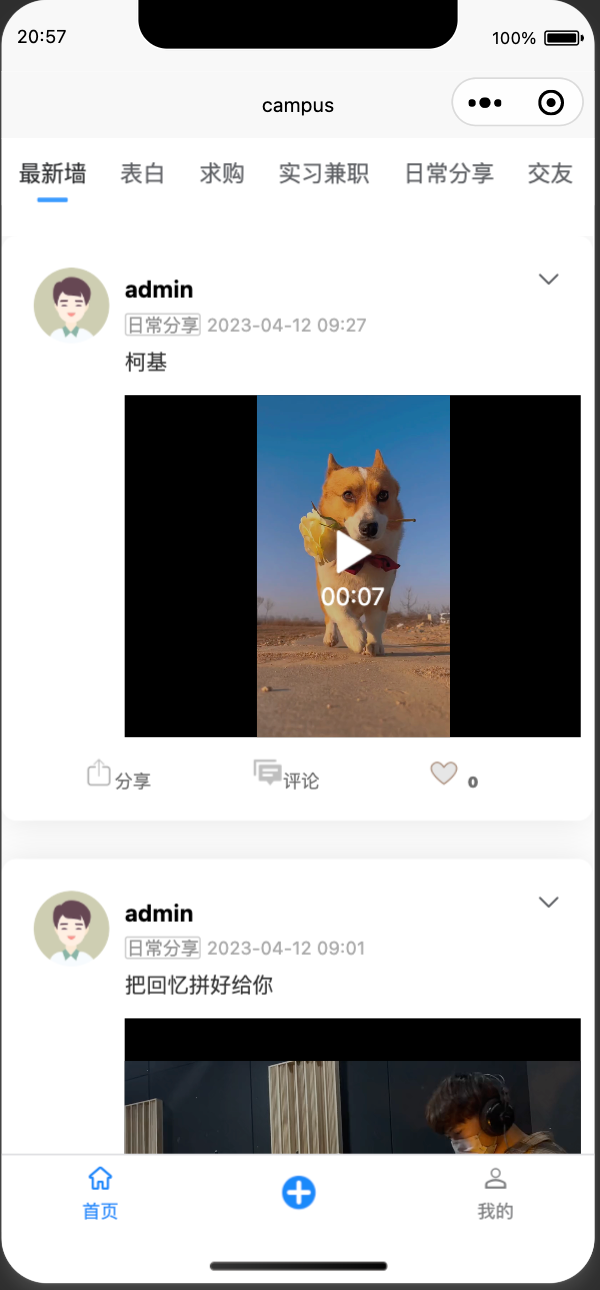Open the 我的 profile tab
600x1290 pixels.
click(495, 1192)
